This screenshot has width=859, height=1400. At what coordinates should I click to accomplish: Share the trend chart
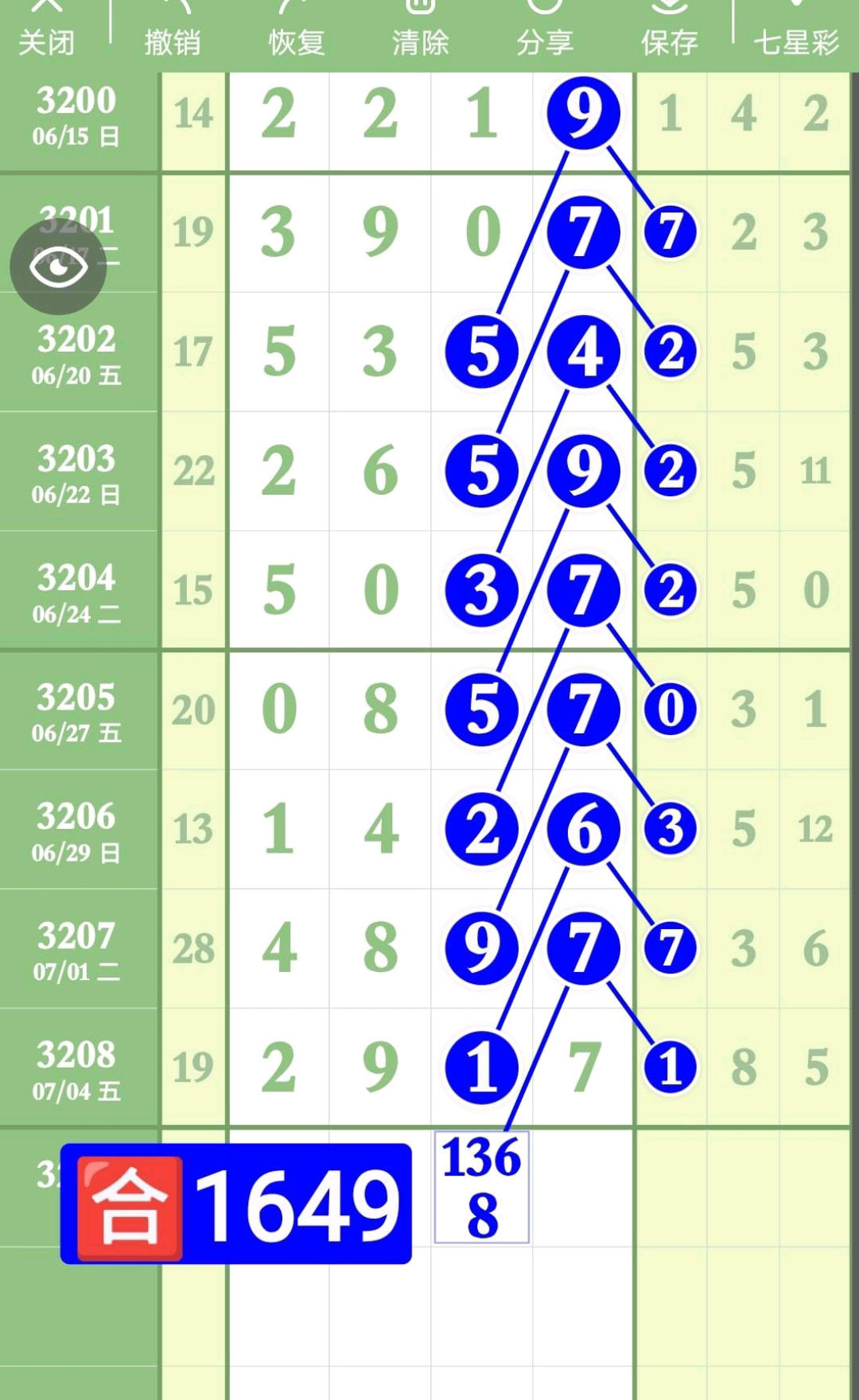[545, 32]
